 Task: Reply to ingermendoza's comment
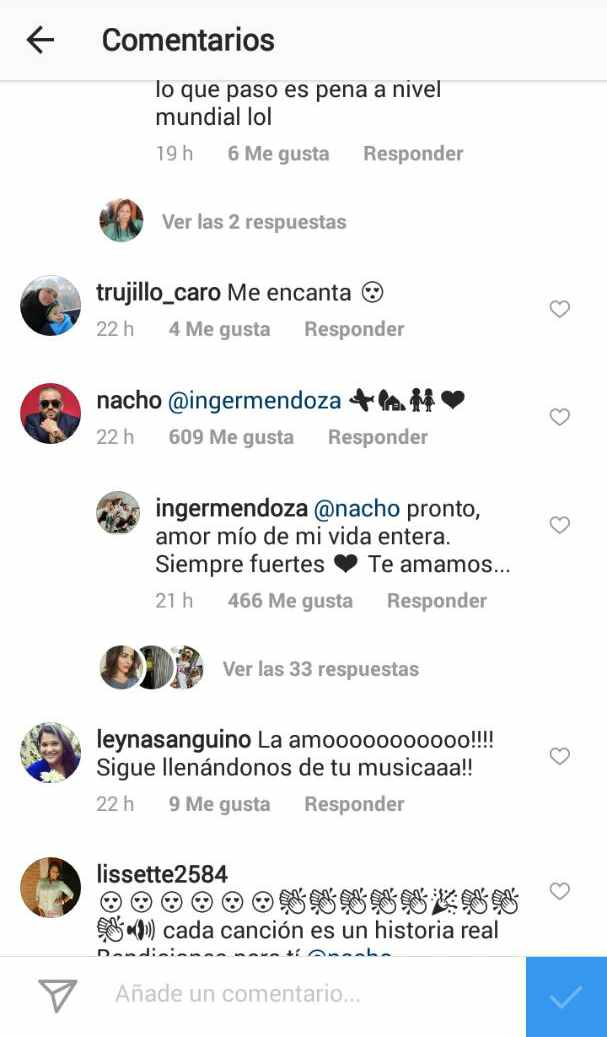point(436,601)
